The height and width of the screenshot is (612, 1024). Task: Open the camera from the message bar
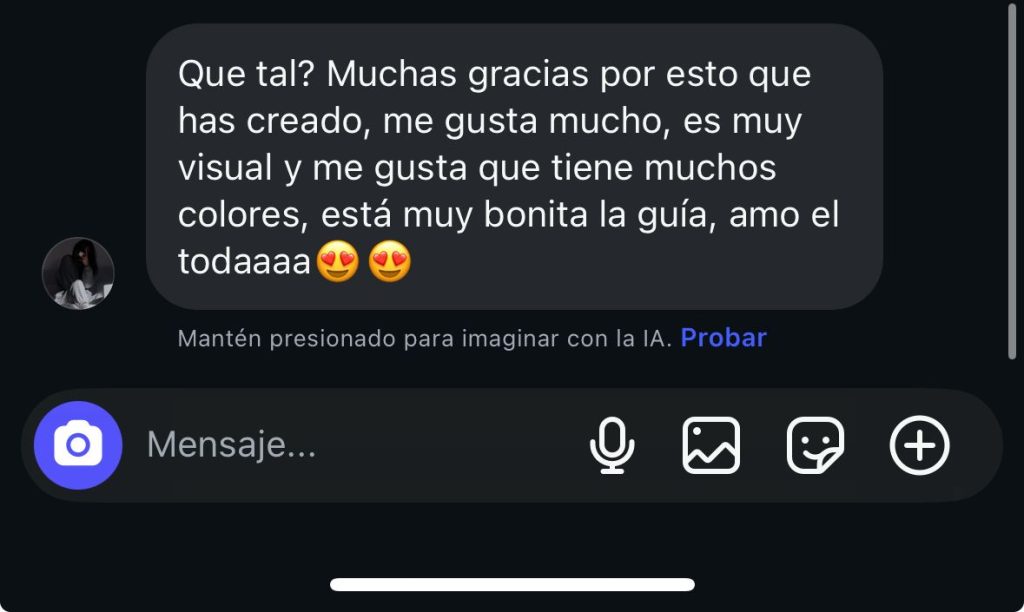point(78,445)
